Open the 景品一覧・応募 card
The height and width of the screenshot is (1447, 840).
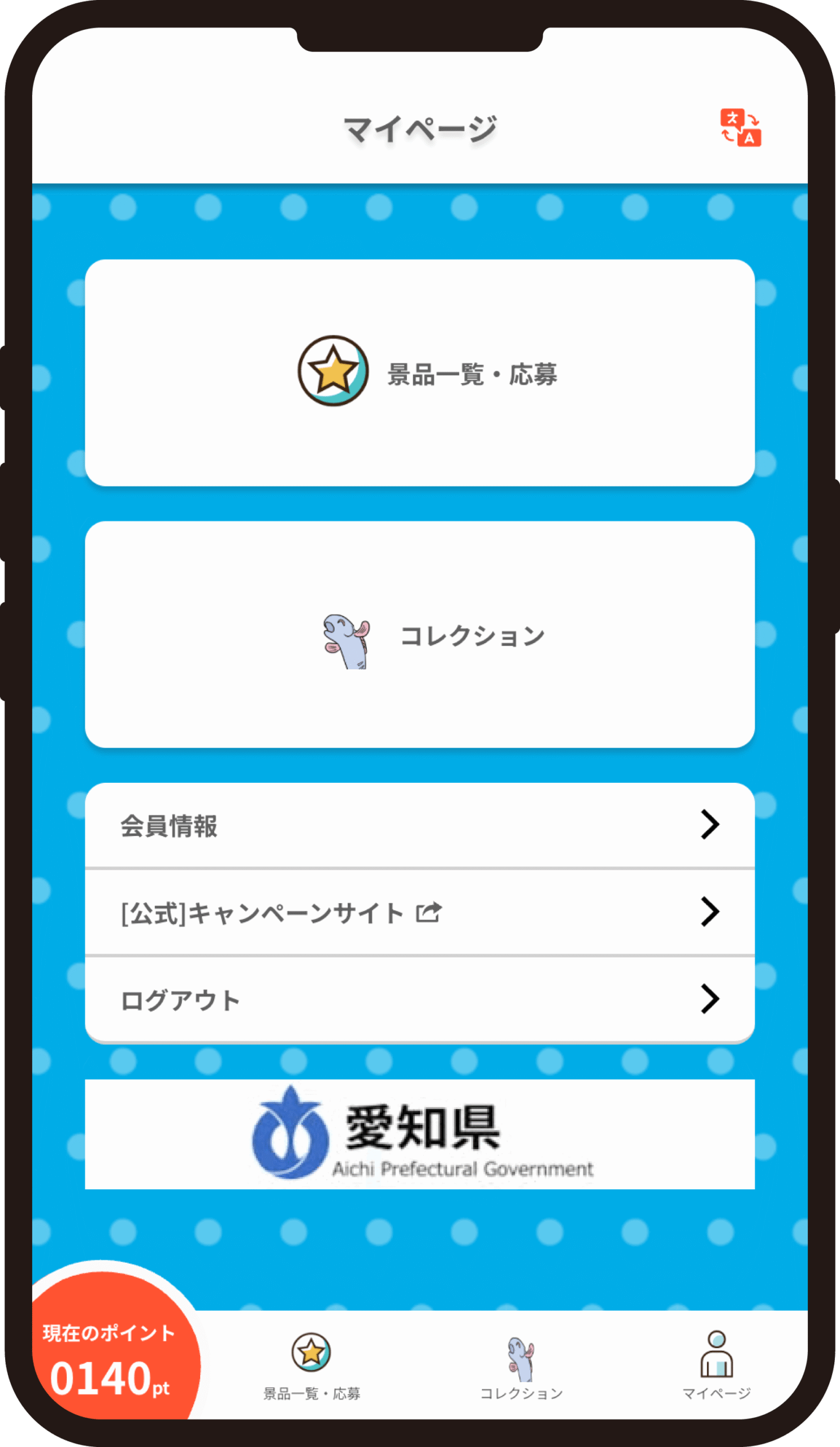coord(419,372)
